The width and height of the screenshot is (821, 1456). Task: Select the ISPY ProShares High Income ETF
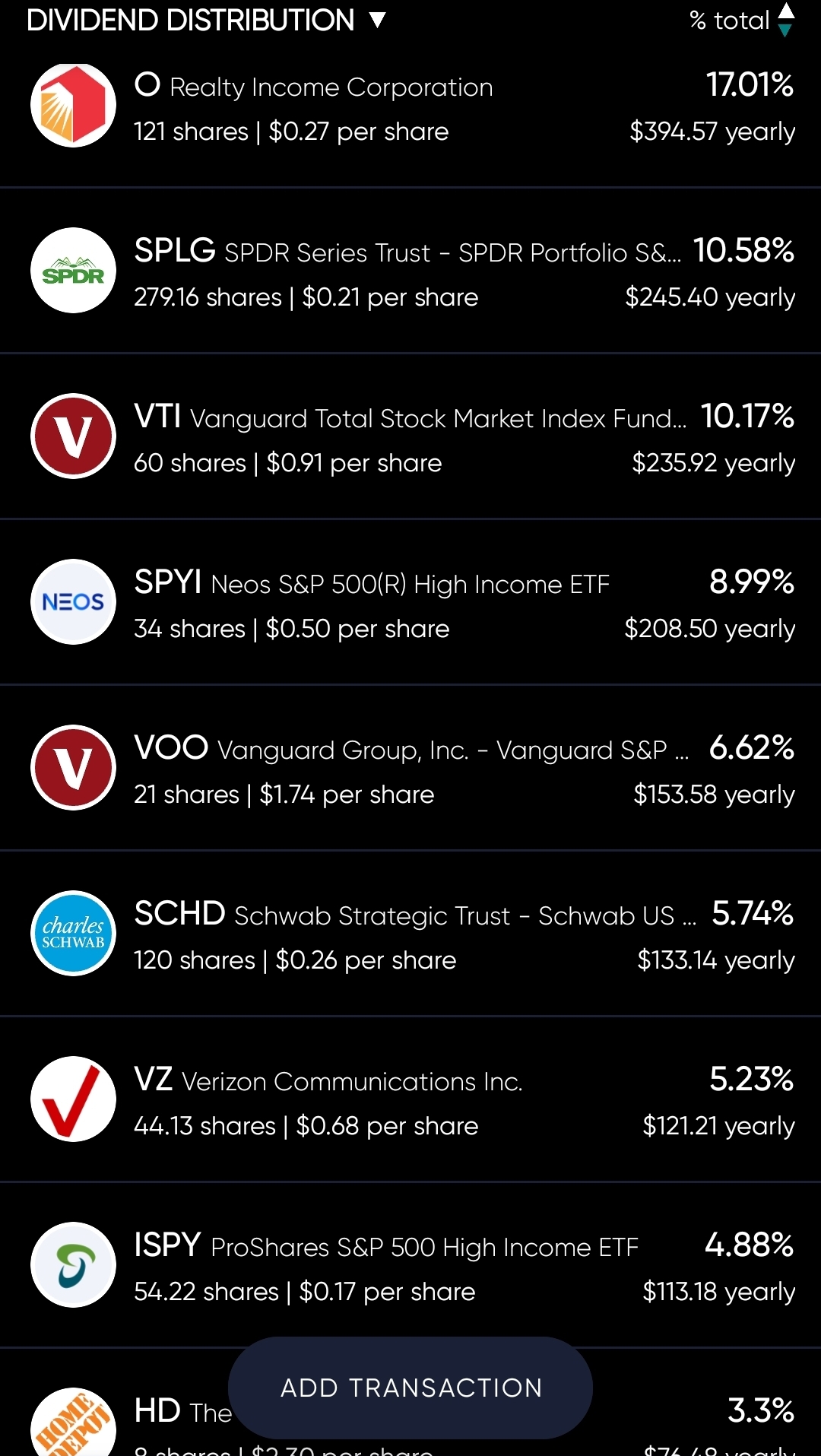click(x=410, y=1266)
